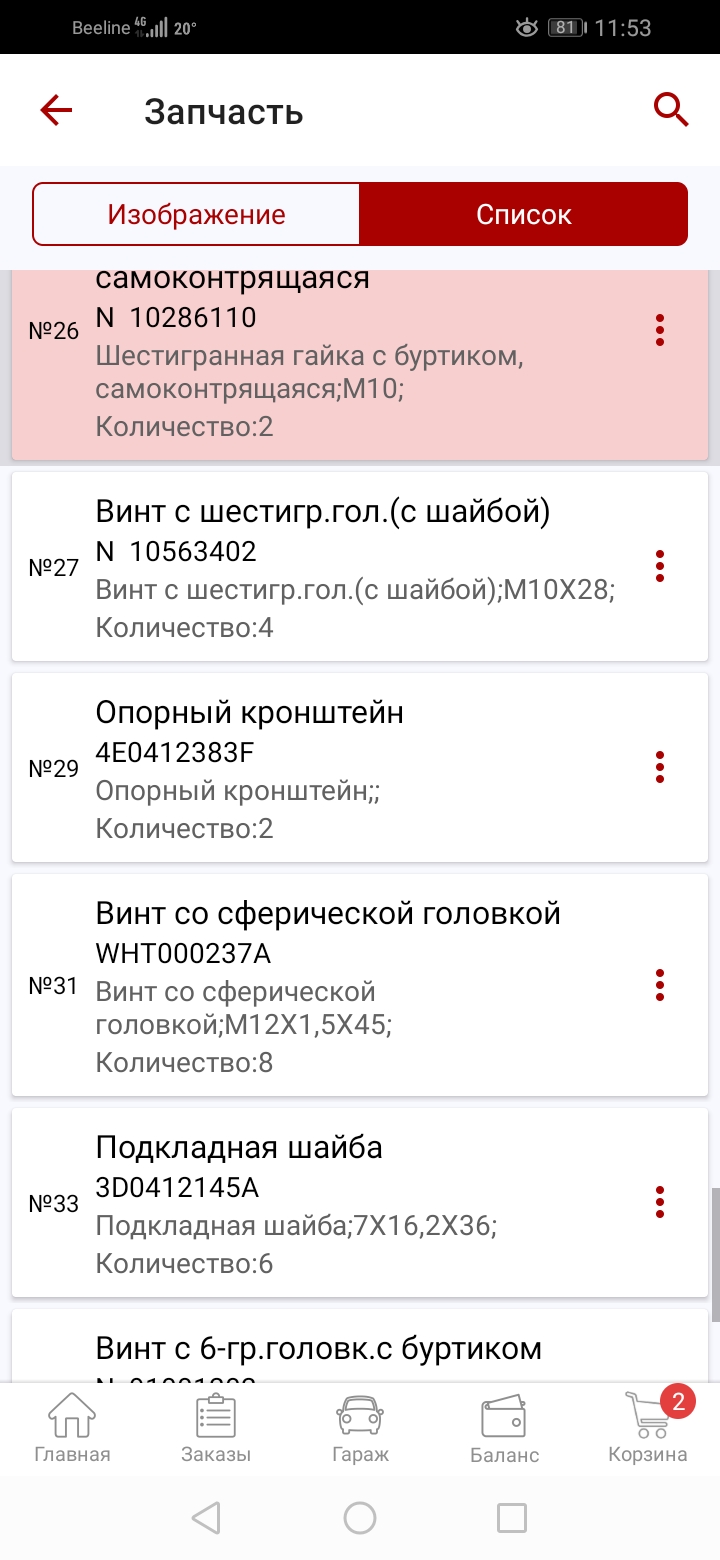Switch to the Изображение tab
This screenshot has width=720, height=1560.
tap(196, 214)
